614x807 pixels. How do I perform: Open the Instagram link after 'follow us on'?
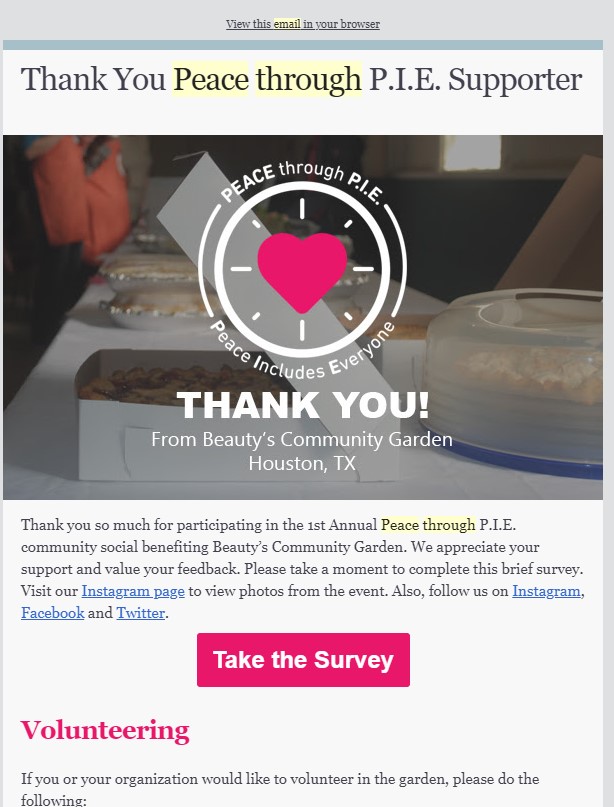pos(546,591)
